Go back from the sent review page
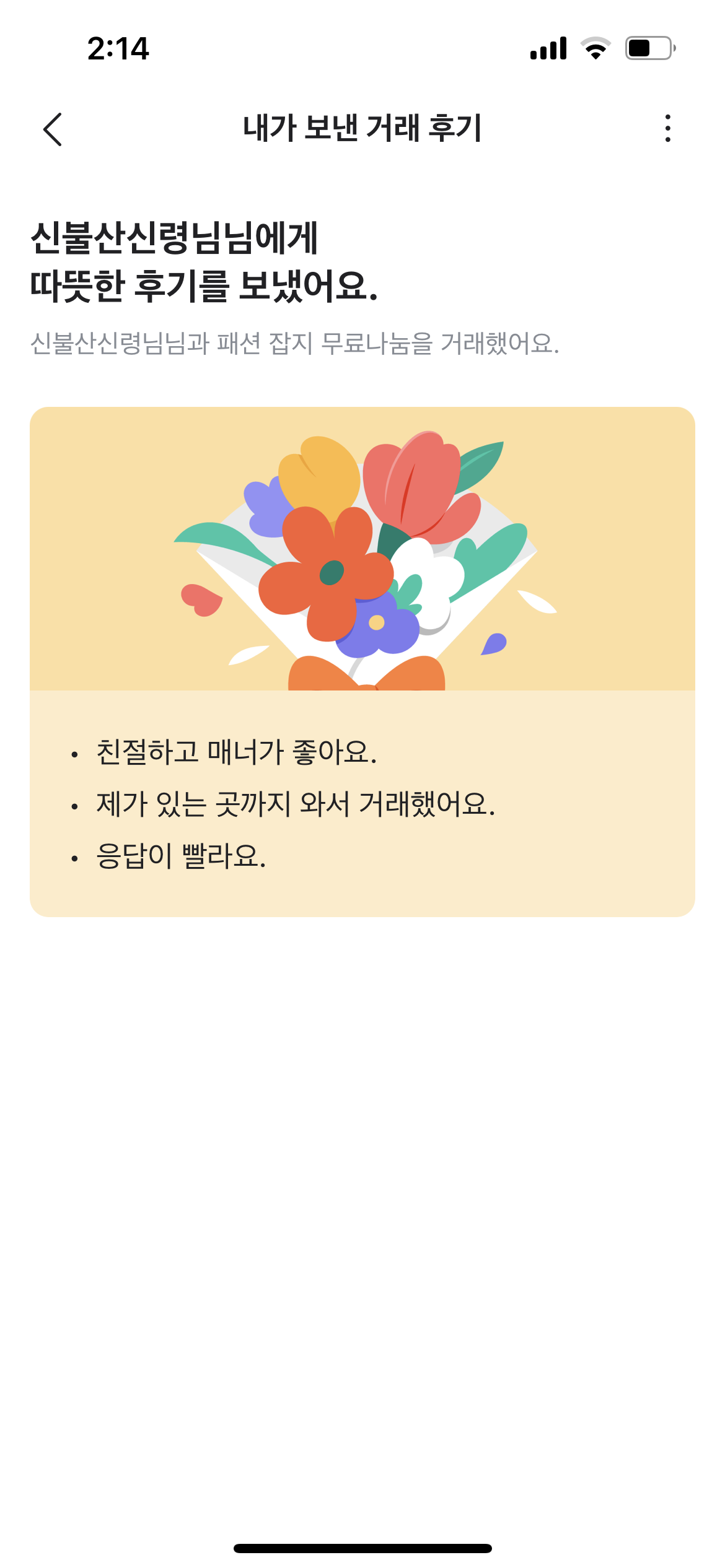Image resolution: width=725 pixels, height=1568 pixels. click(x=53, y=129)
